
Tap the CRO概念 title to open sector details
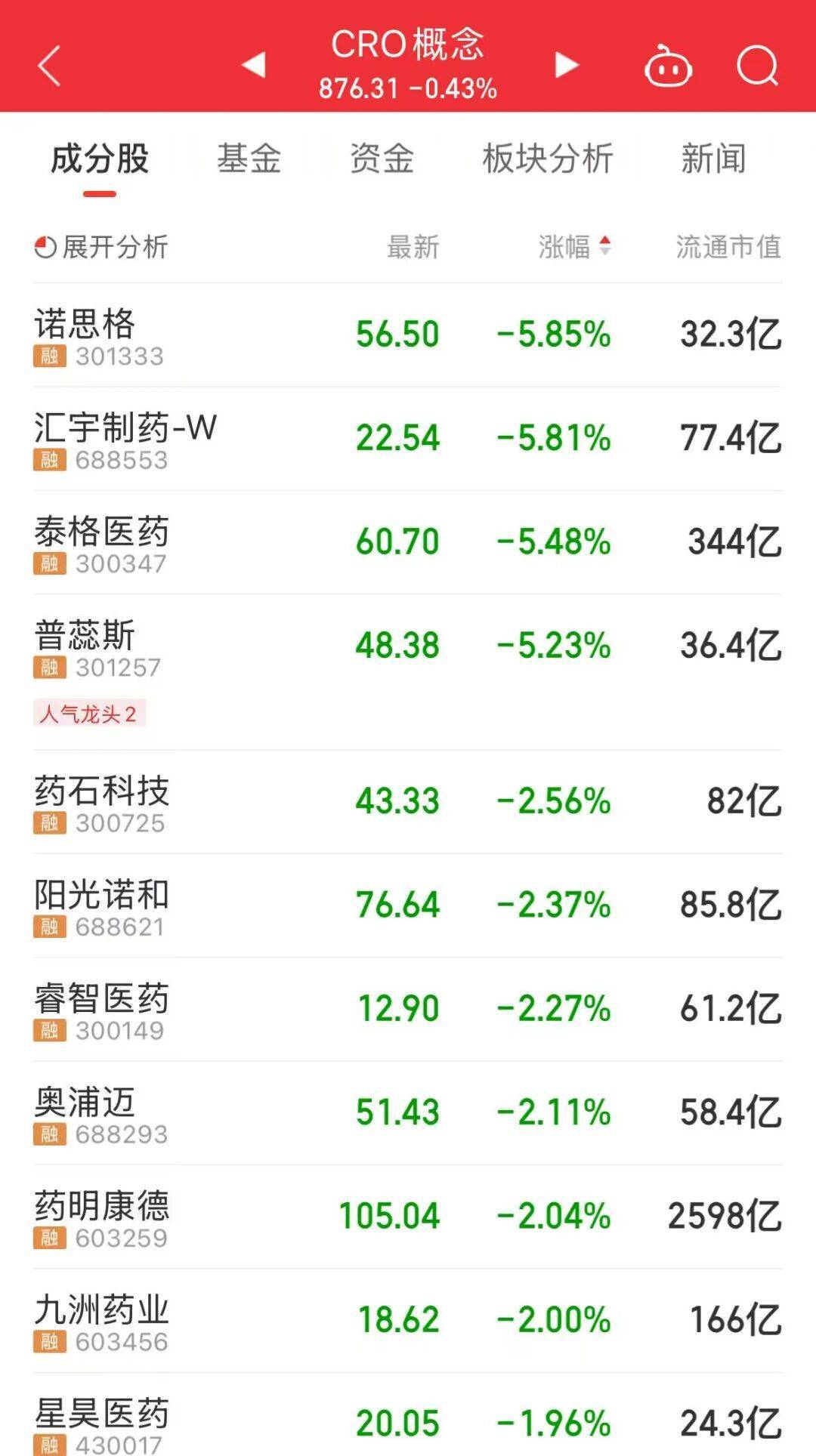pos(408,45)
